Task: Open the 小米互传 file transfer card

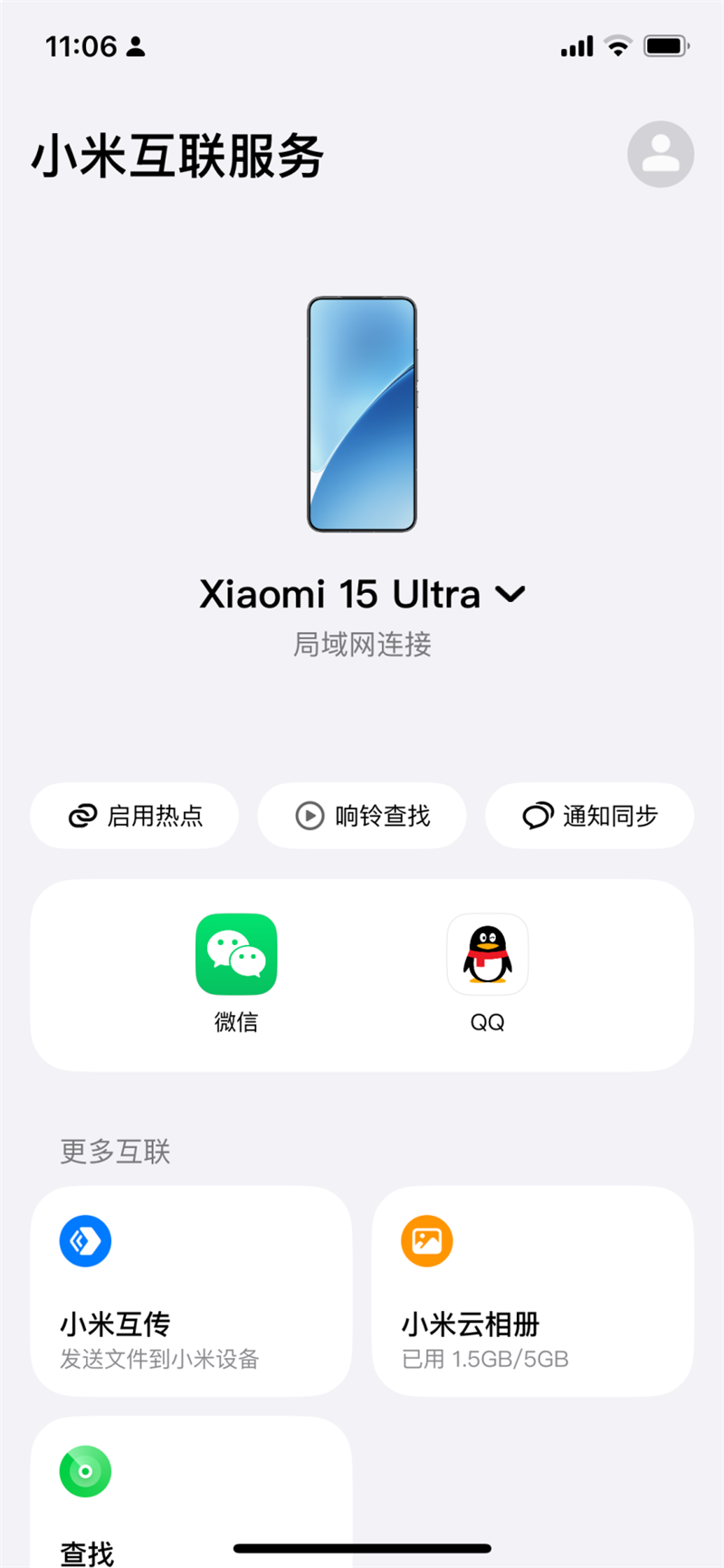Action: tap(191, 1290)
